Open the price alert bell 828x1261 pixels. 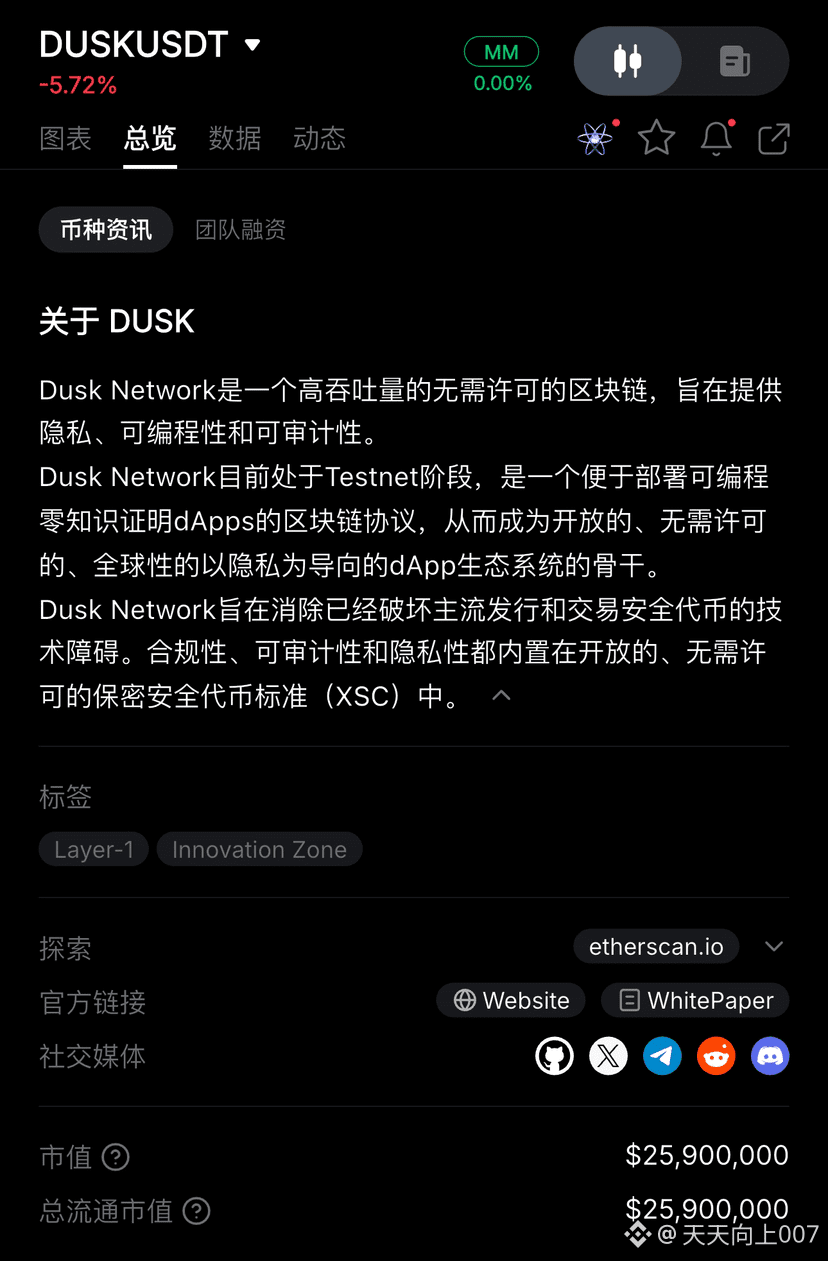coord(716,139)
